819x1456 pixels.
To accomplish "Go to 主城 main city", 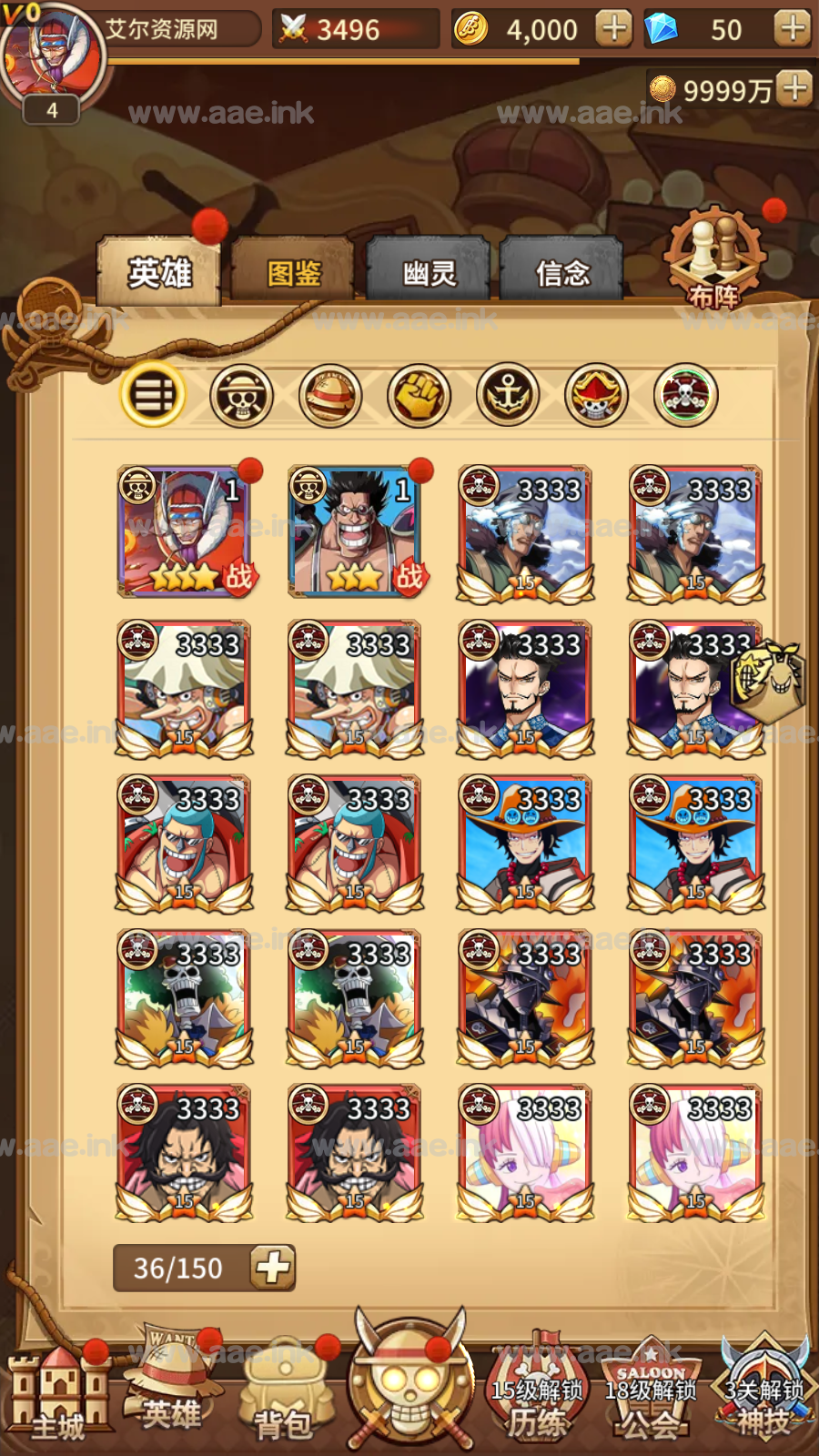I will [57, 1397].
